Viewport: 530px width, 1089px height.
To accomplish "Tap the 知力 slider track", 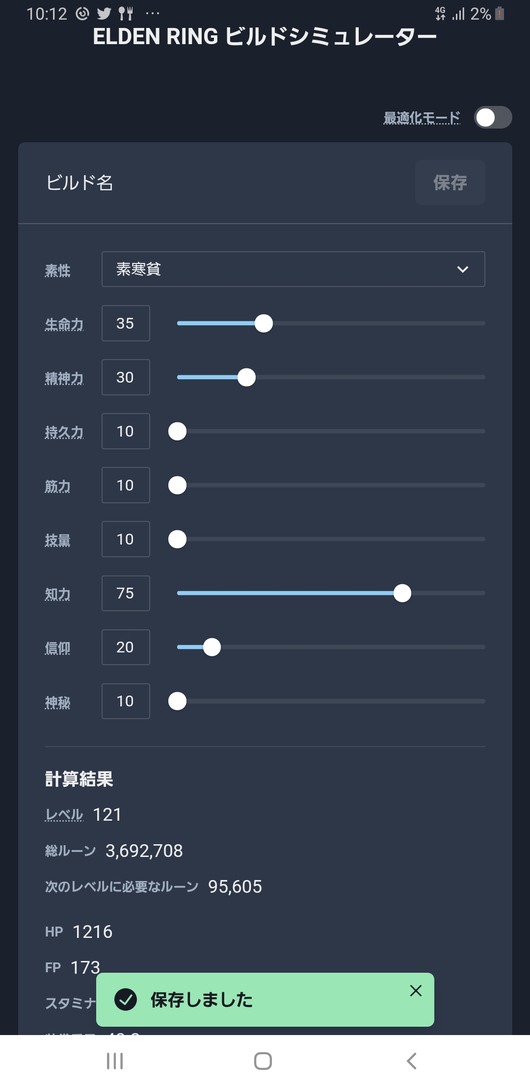I will pyautogui.click(x=331, y=594).
